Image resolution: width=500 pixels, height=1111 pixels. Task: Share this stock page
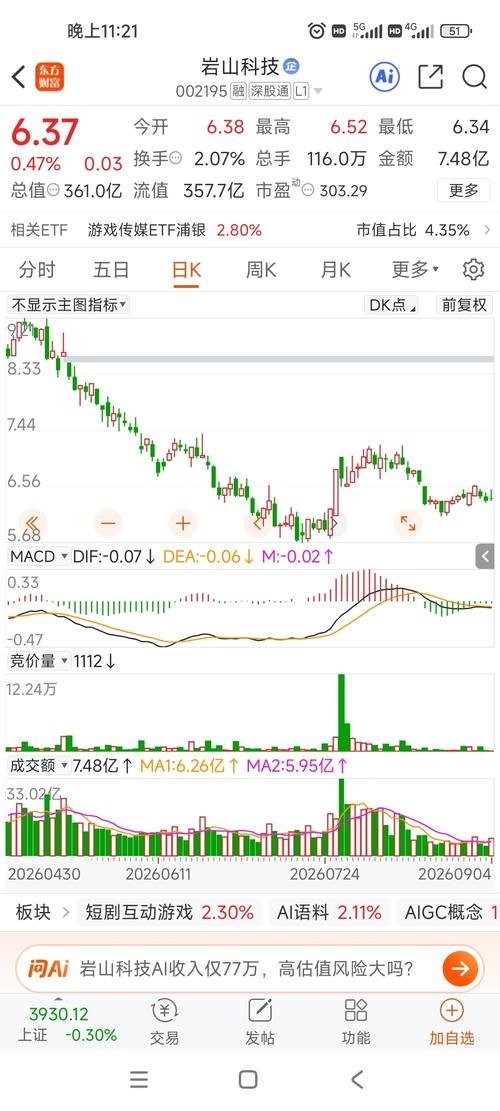pos(431,77)
